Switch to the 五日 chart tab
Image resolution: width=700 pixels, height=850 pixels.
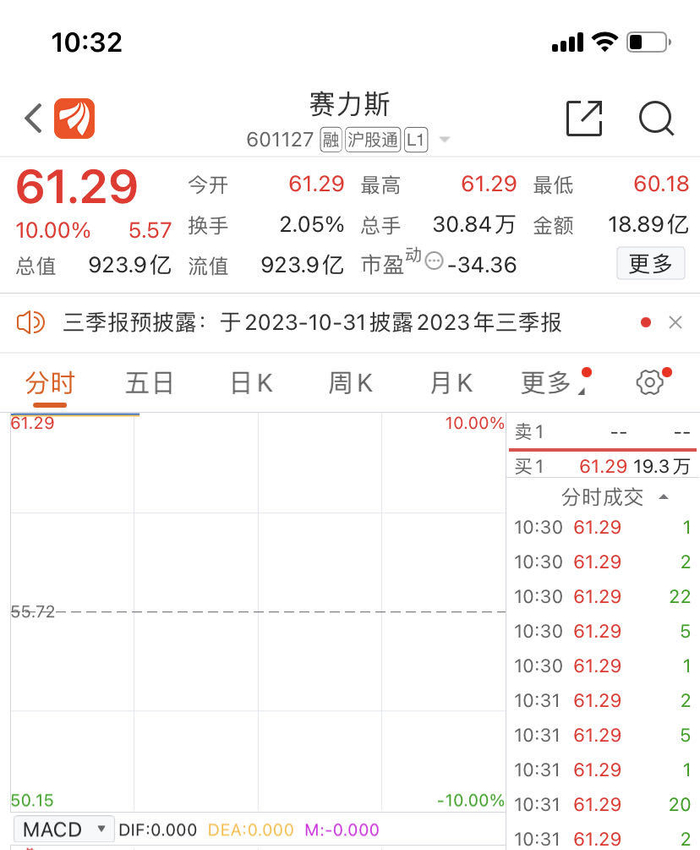[149, 382]
